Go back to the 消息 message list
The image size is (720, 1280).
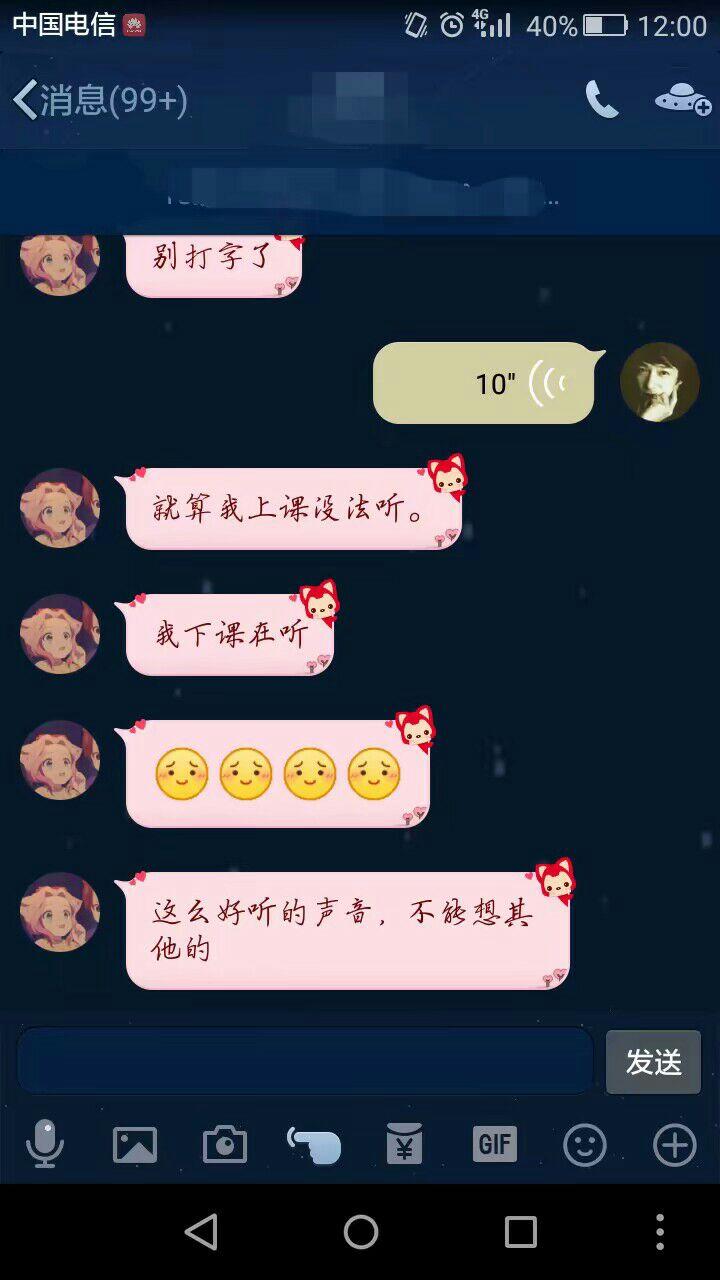(x=98, y=101)
